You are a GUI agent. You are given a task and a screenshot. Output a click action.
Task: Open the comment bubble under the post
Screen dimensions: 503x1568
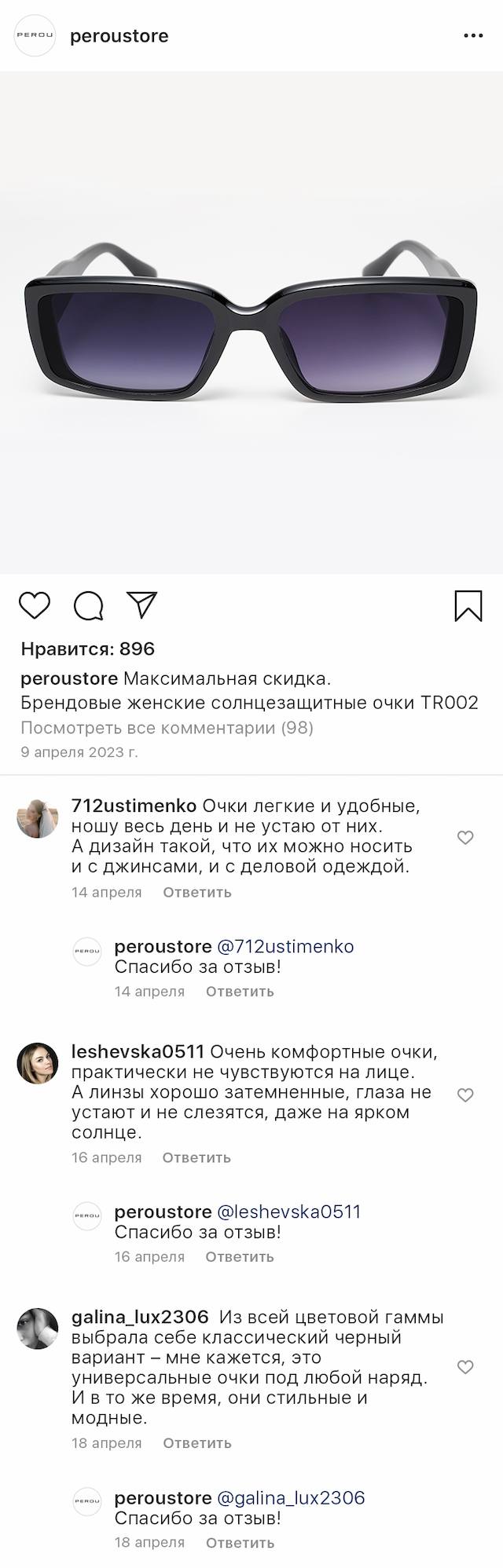(x=88, y=605)
